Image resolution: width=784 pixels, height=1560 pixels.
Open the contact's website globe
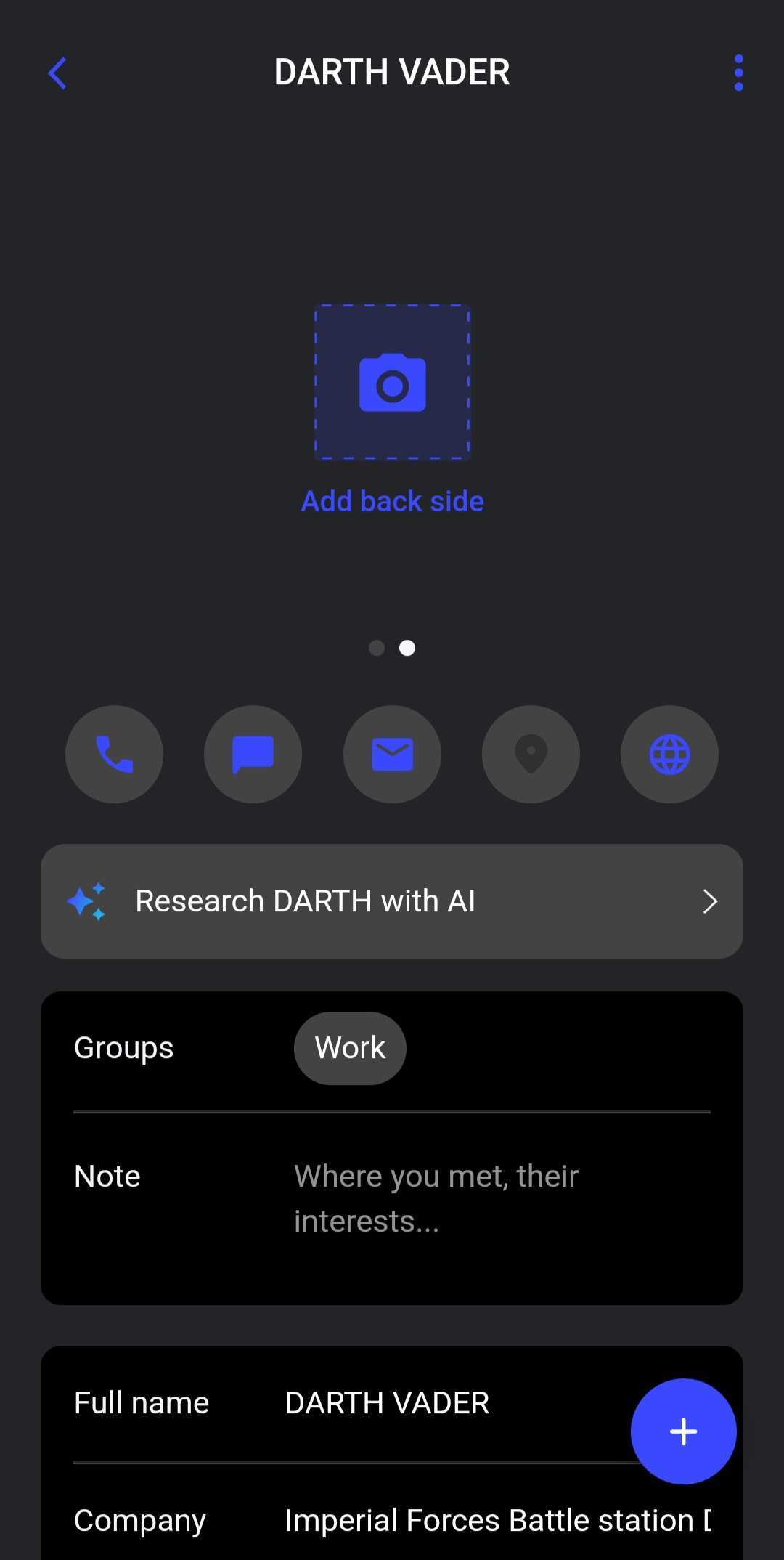(669, 755)
